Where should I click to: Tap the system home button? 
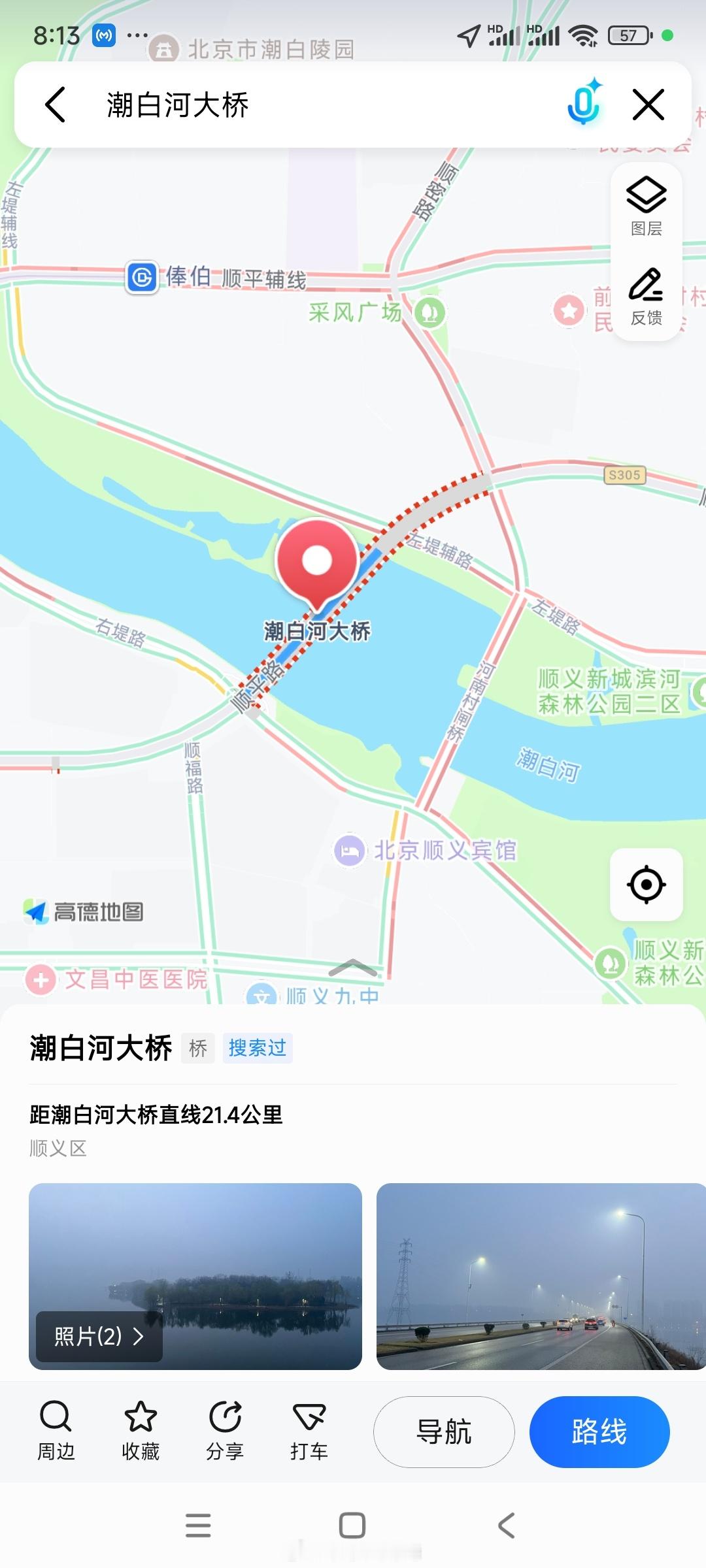[352, 1526]
